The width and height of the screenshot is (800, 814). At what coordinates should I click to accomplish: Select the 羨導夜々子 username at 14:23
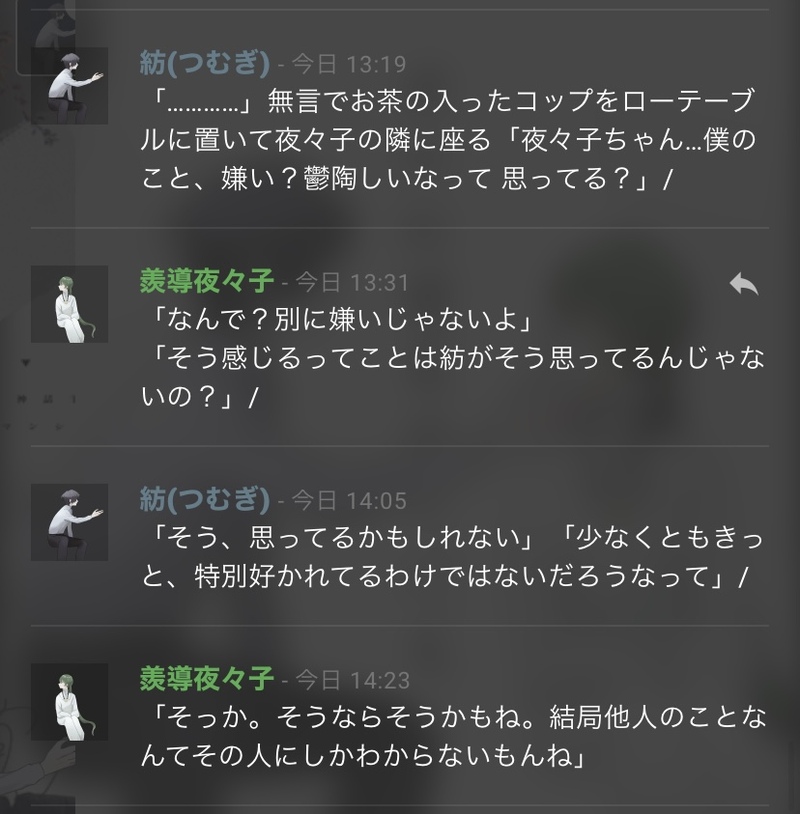click(207, 681)
